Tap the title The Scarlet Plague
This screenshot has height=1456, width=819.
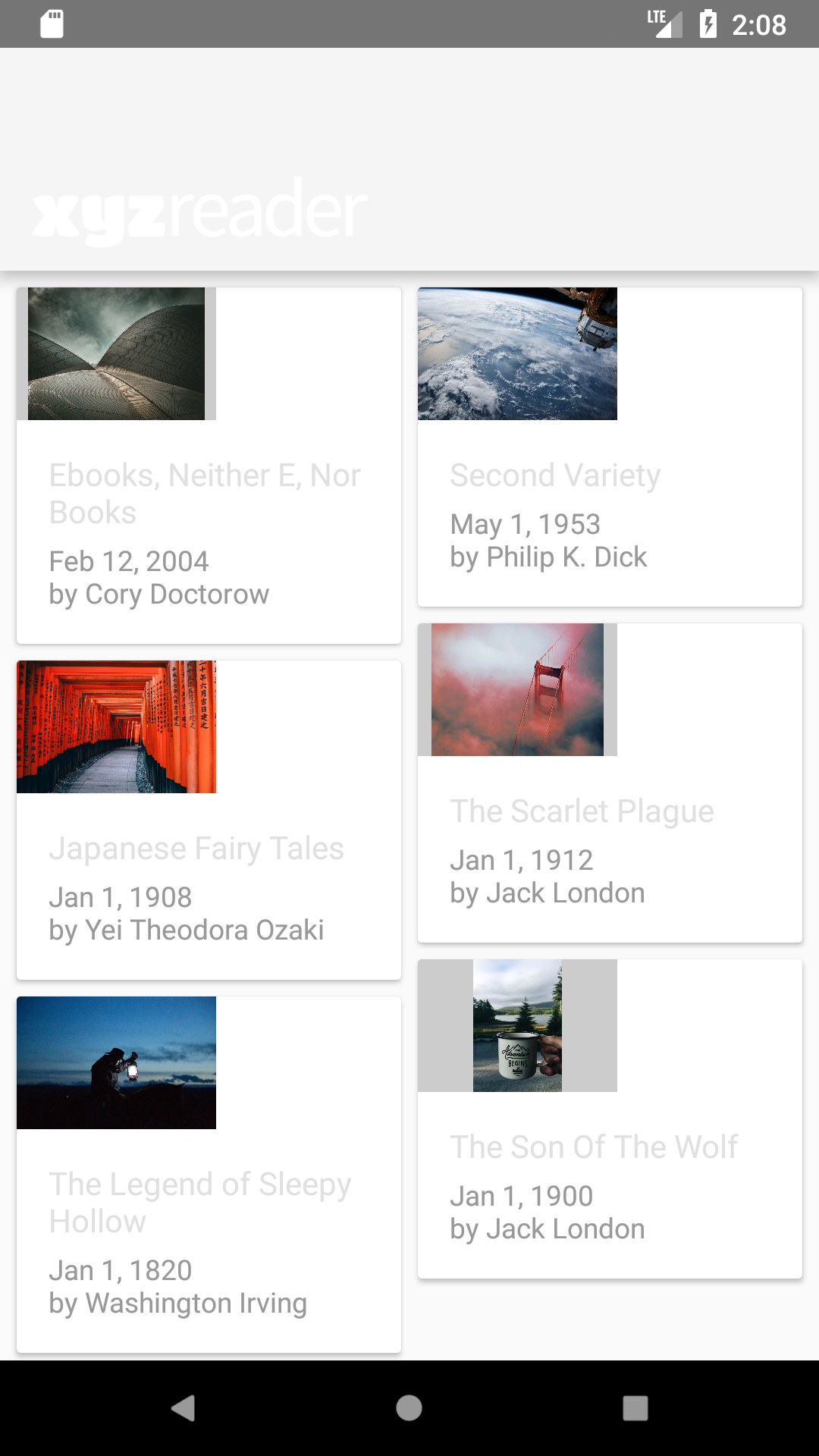(582, 811)
